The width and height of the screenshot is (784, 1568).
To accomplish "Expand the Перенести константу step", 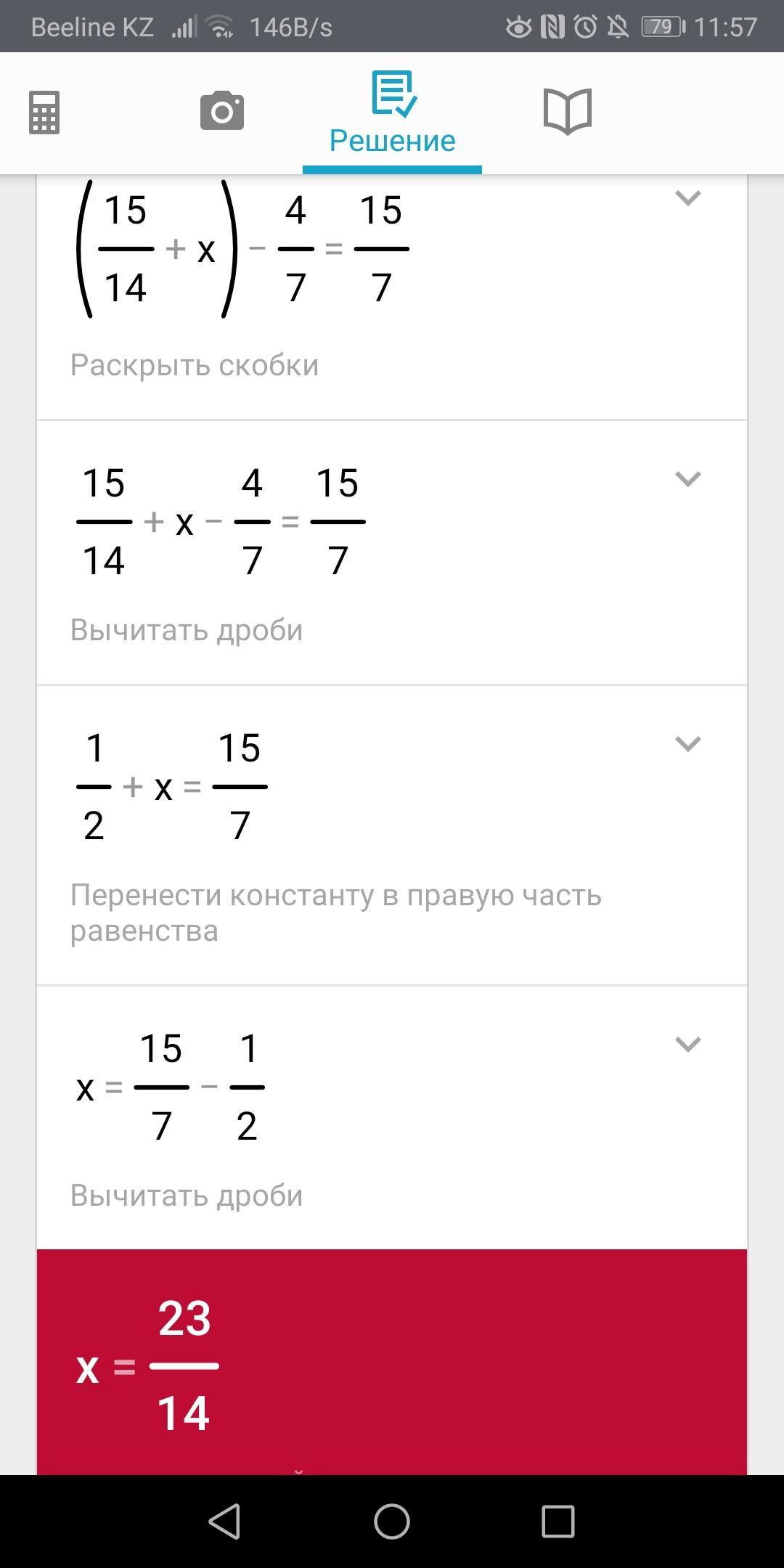I will (x=688, y=743).
